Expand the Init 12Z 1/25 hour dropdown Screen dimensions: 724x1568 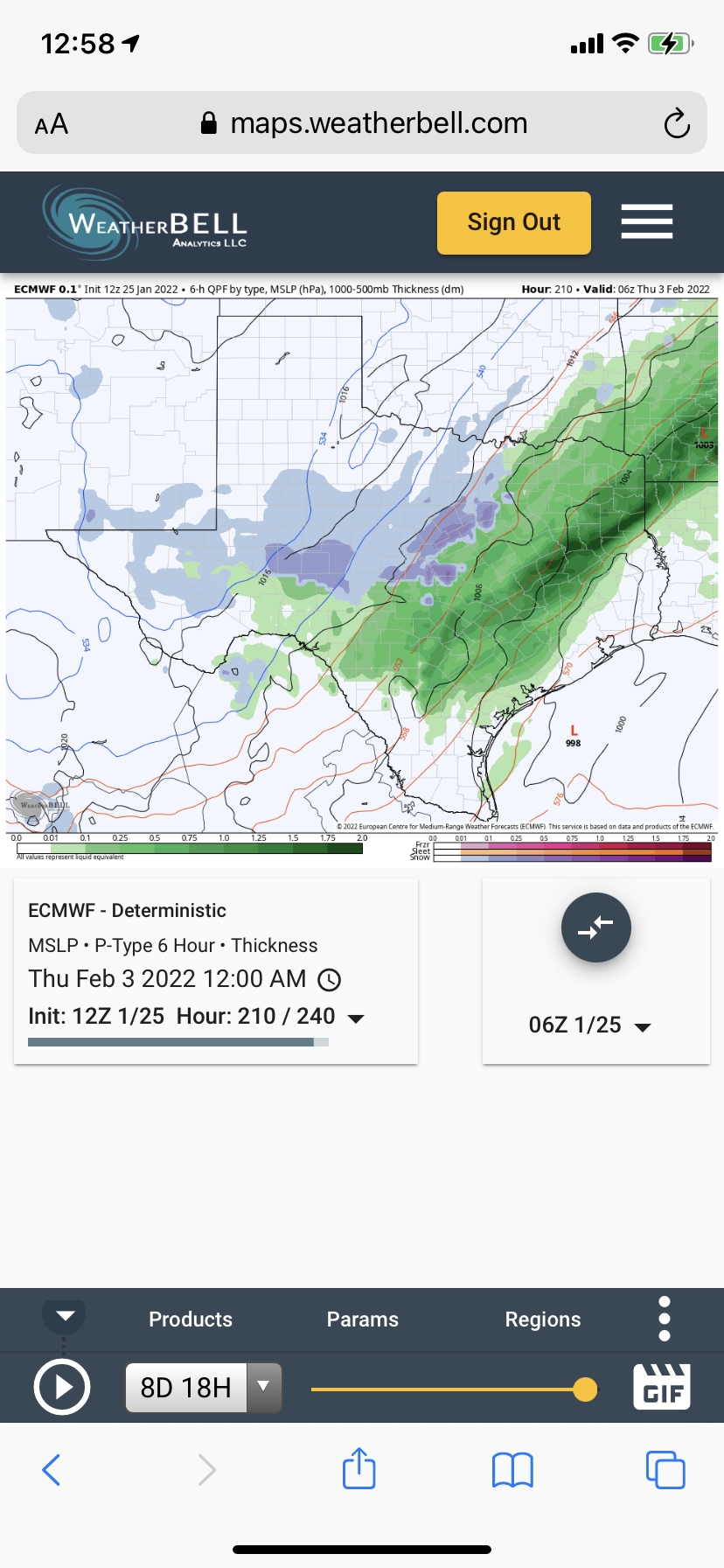[x=356, y=1018]
